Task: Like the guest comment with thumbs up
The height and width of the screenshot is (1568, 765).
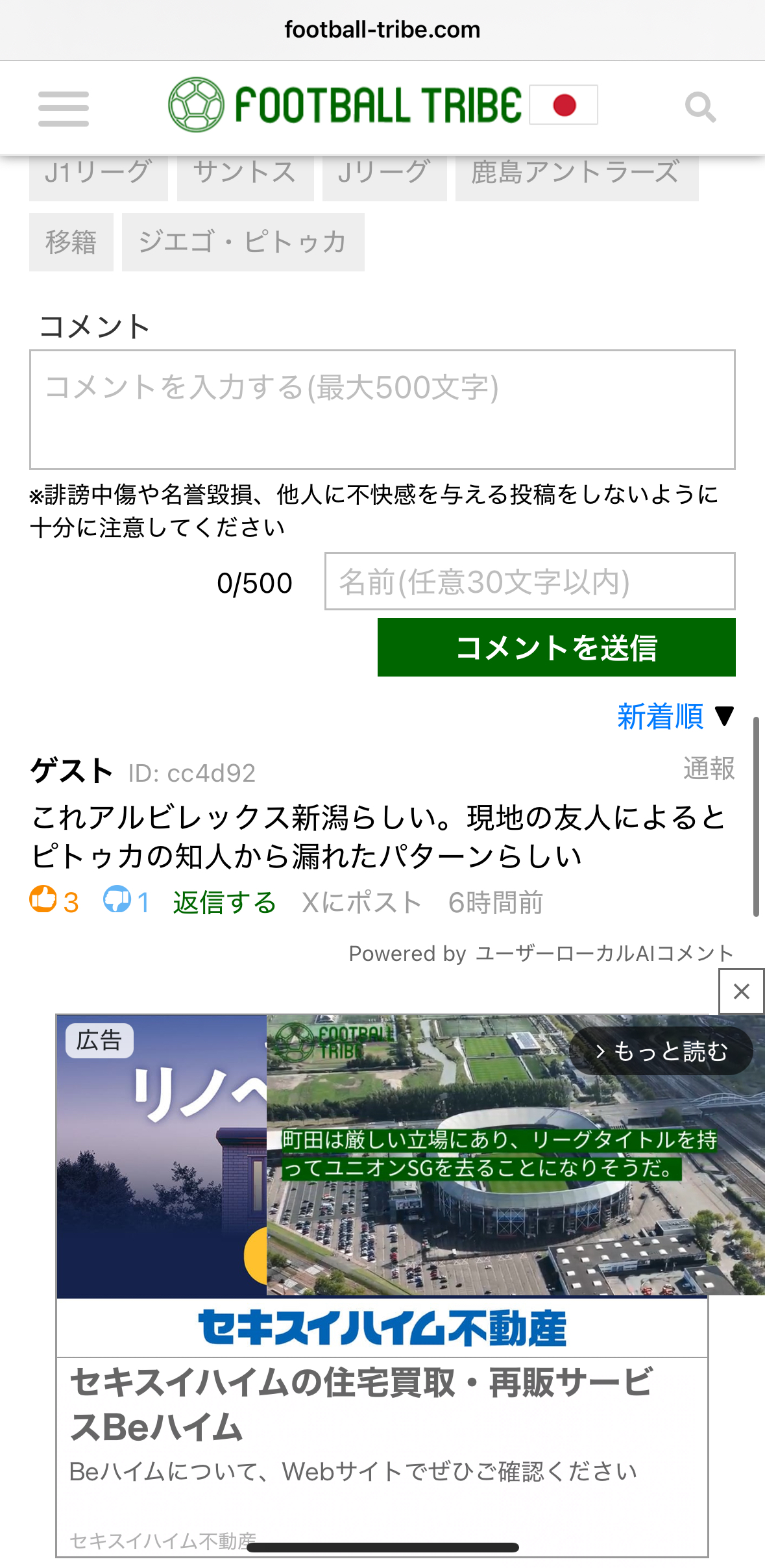Action: pos(54,901)
